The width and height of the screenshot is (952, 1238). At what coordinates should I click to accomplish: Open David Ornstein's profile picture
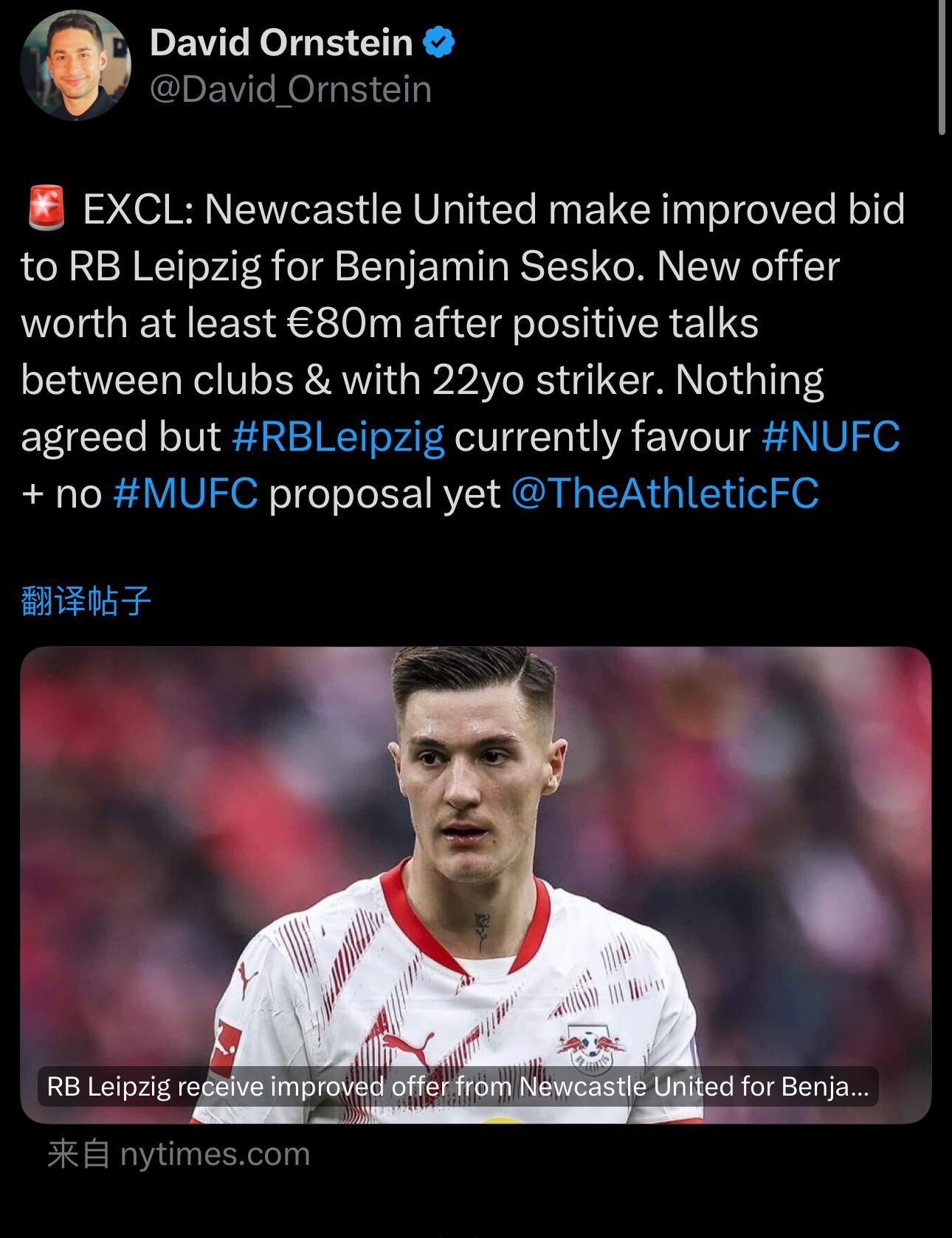coord(75,65)
